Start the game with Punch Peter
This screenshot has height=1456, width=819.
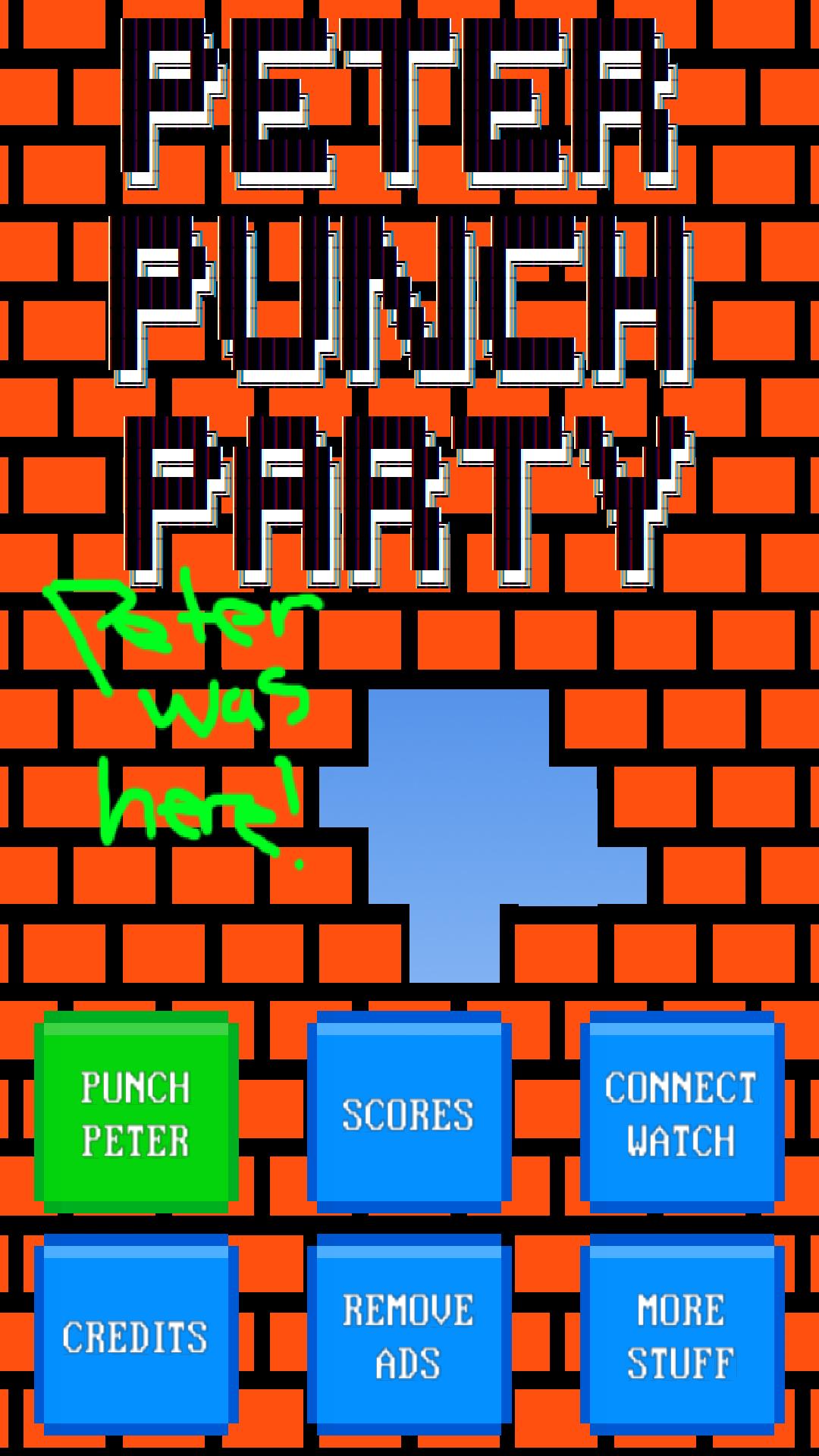pyautogui.click(x=136, y=1112)
